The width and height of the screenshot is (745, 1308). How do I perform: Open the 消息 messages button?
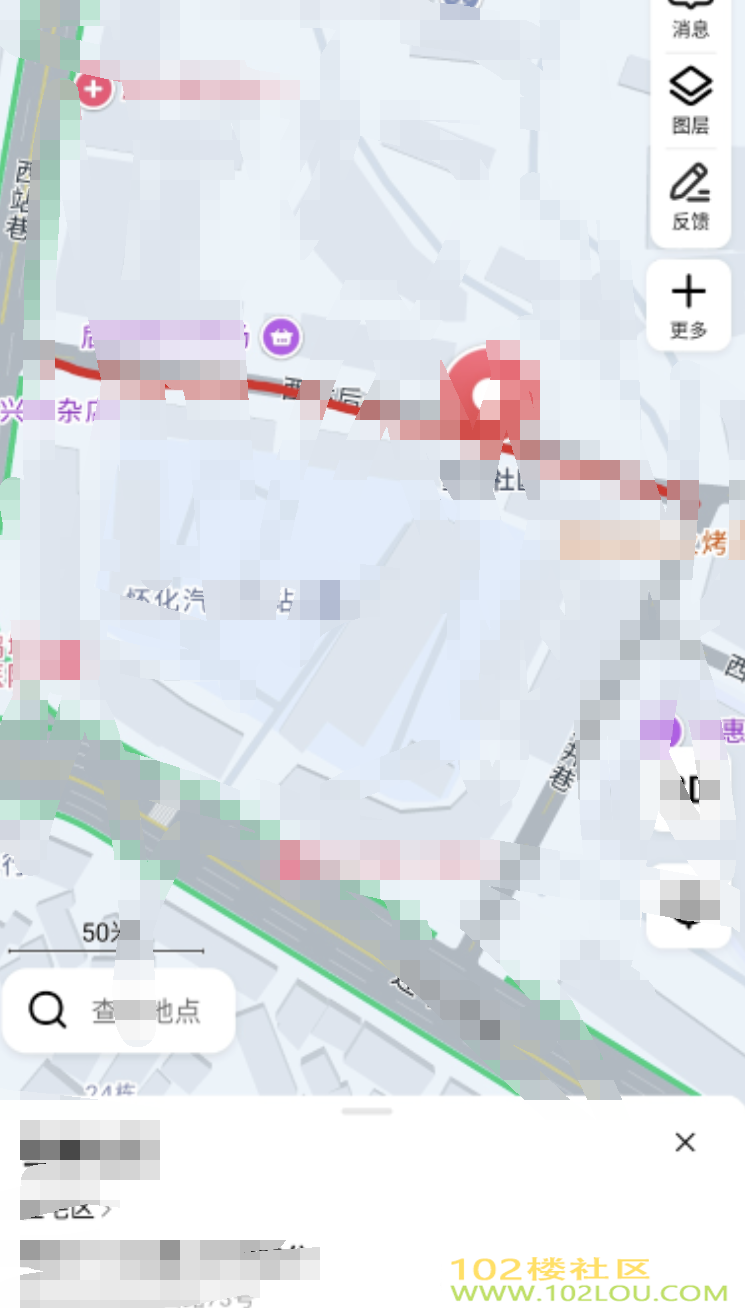coord(690,22)
